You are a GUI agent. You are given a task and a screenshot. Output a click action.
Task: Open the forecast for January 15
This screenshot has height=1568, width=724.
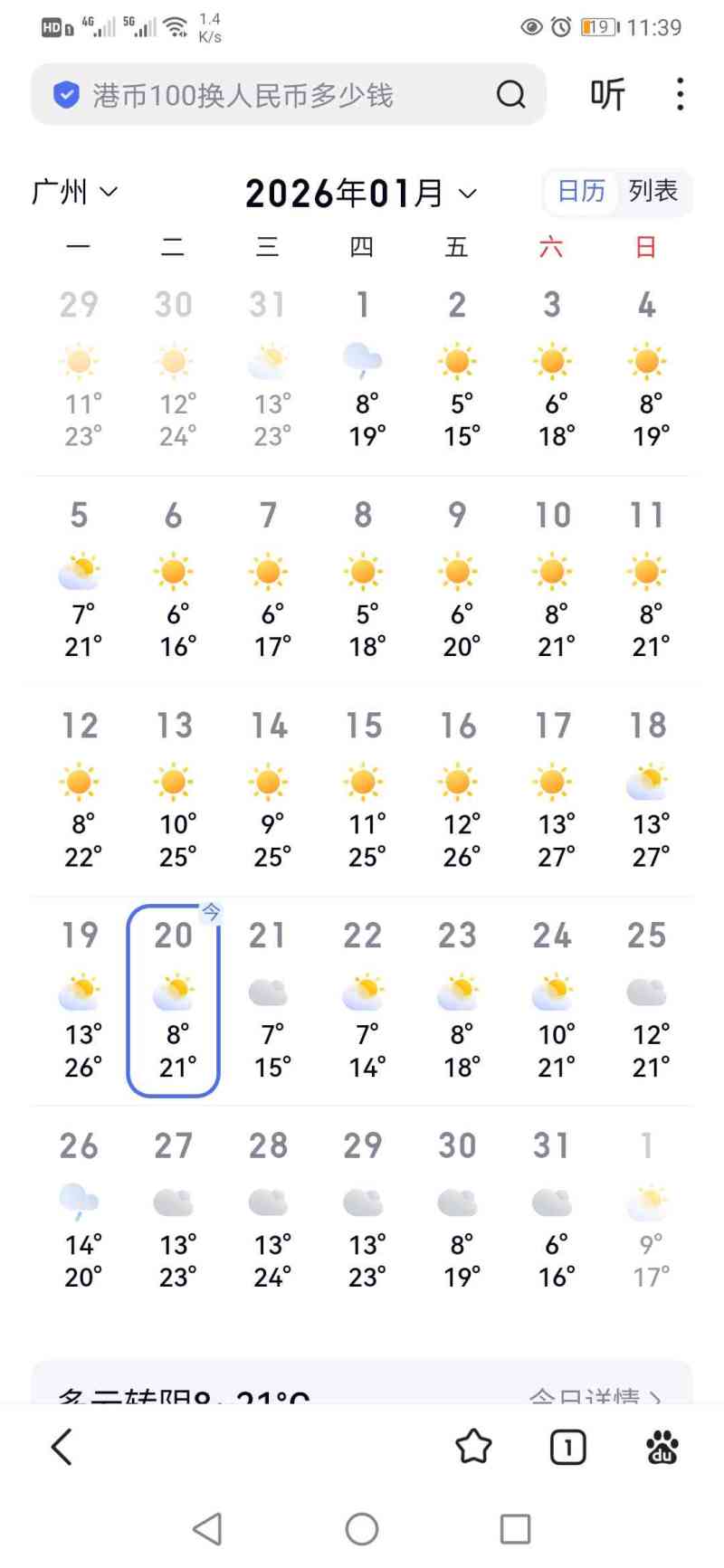363,789
